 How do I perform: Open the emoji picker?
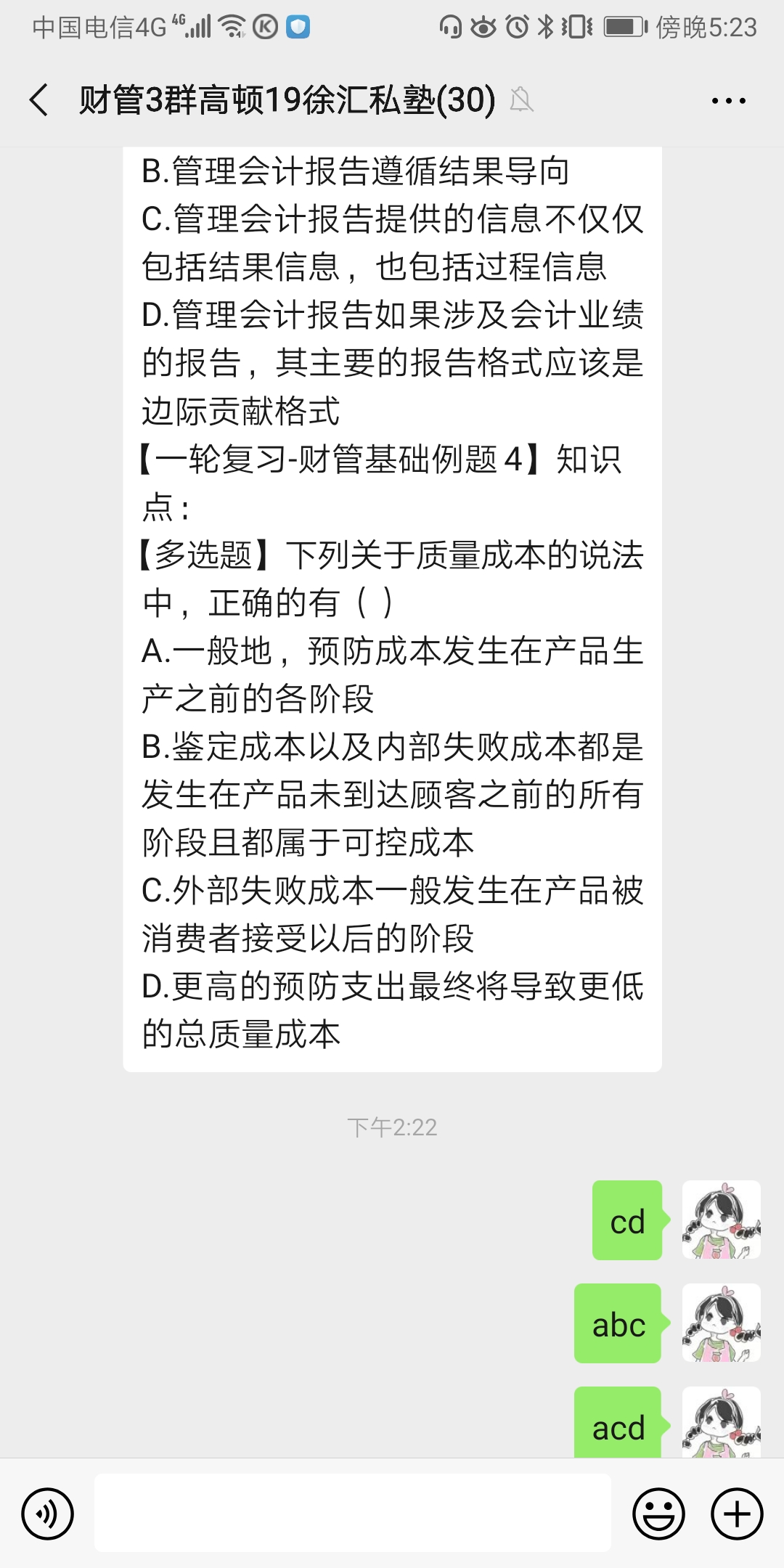click(658, 1514)
